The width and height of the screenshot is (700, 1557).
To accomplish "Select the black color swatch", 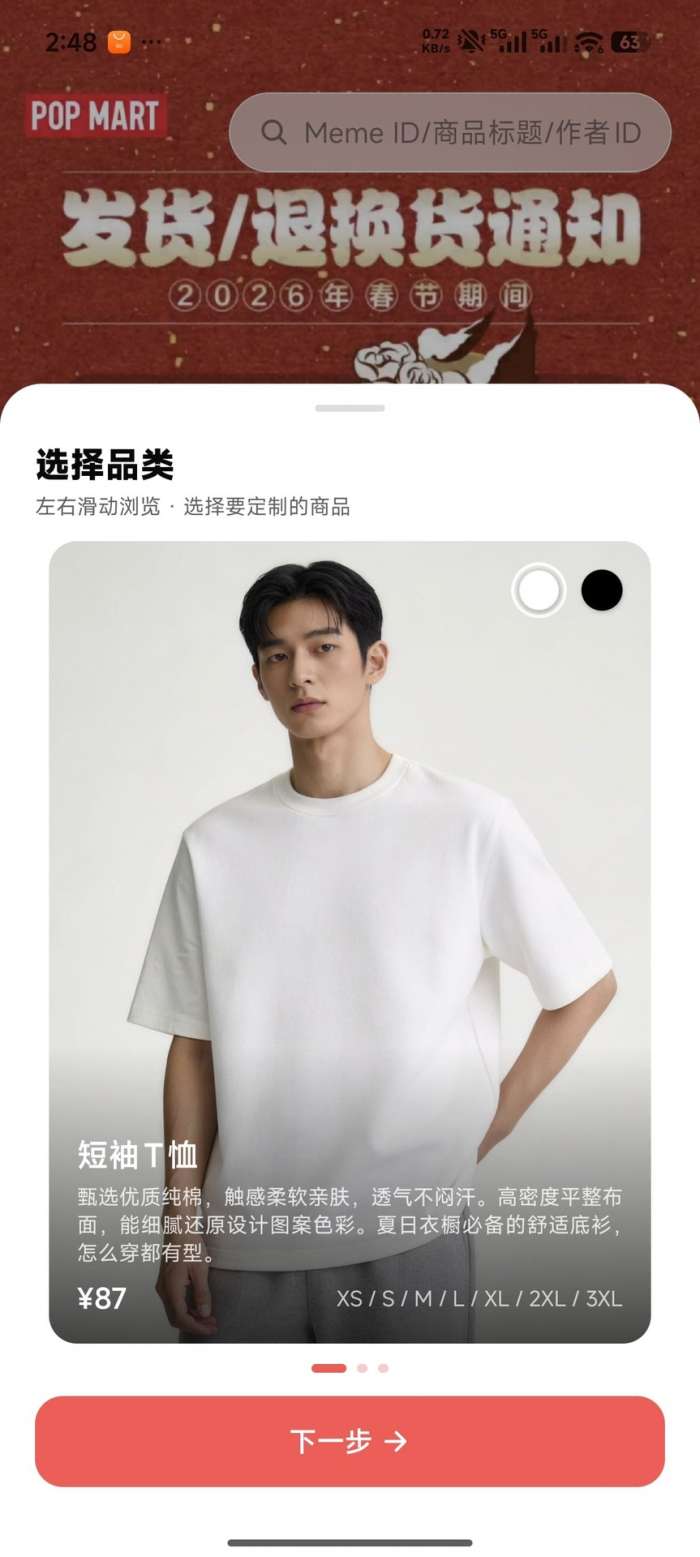I will point(602,590).
